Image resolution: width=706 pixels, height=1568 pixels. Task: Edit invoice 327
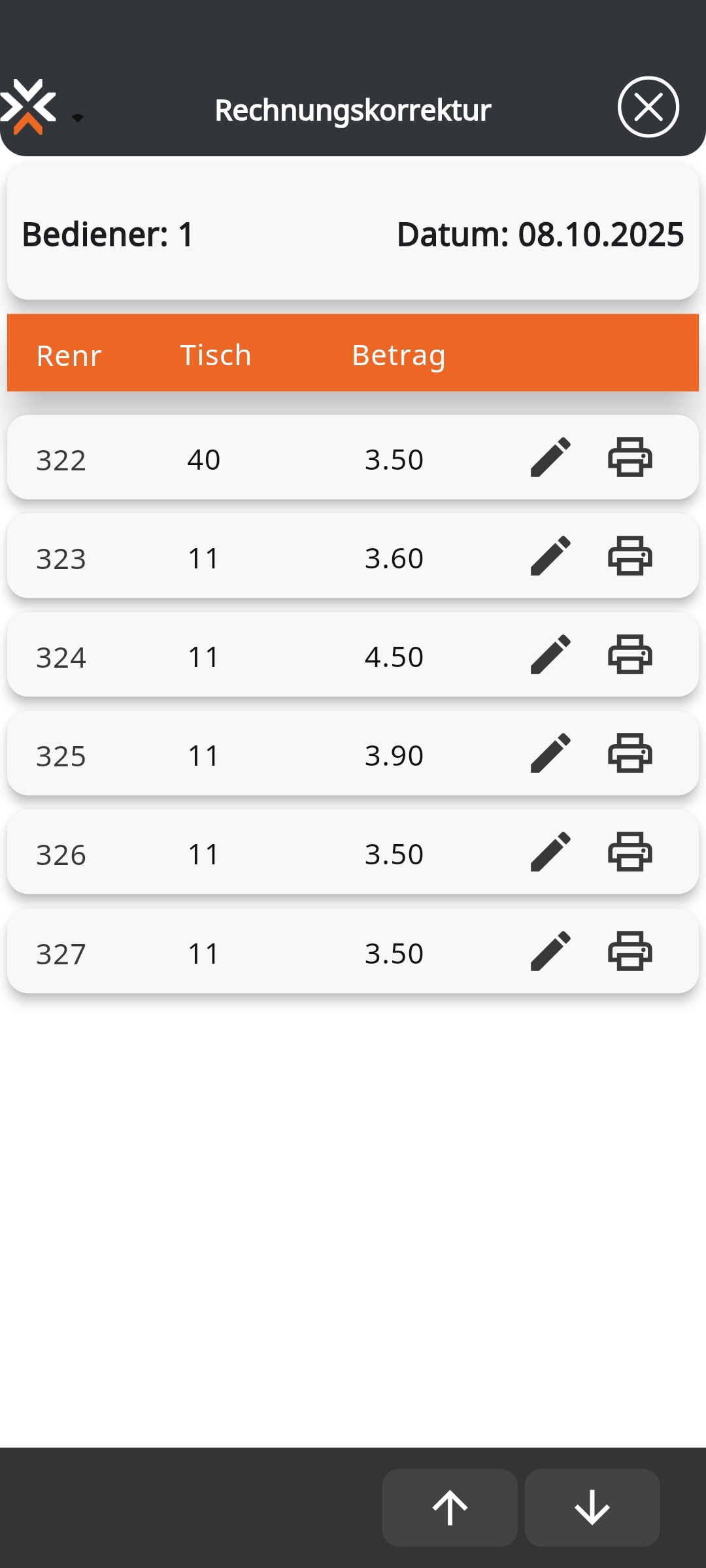pos(550,951)
